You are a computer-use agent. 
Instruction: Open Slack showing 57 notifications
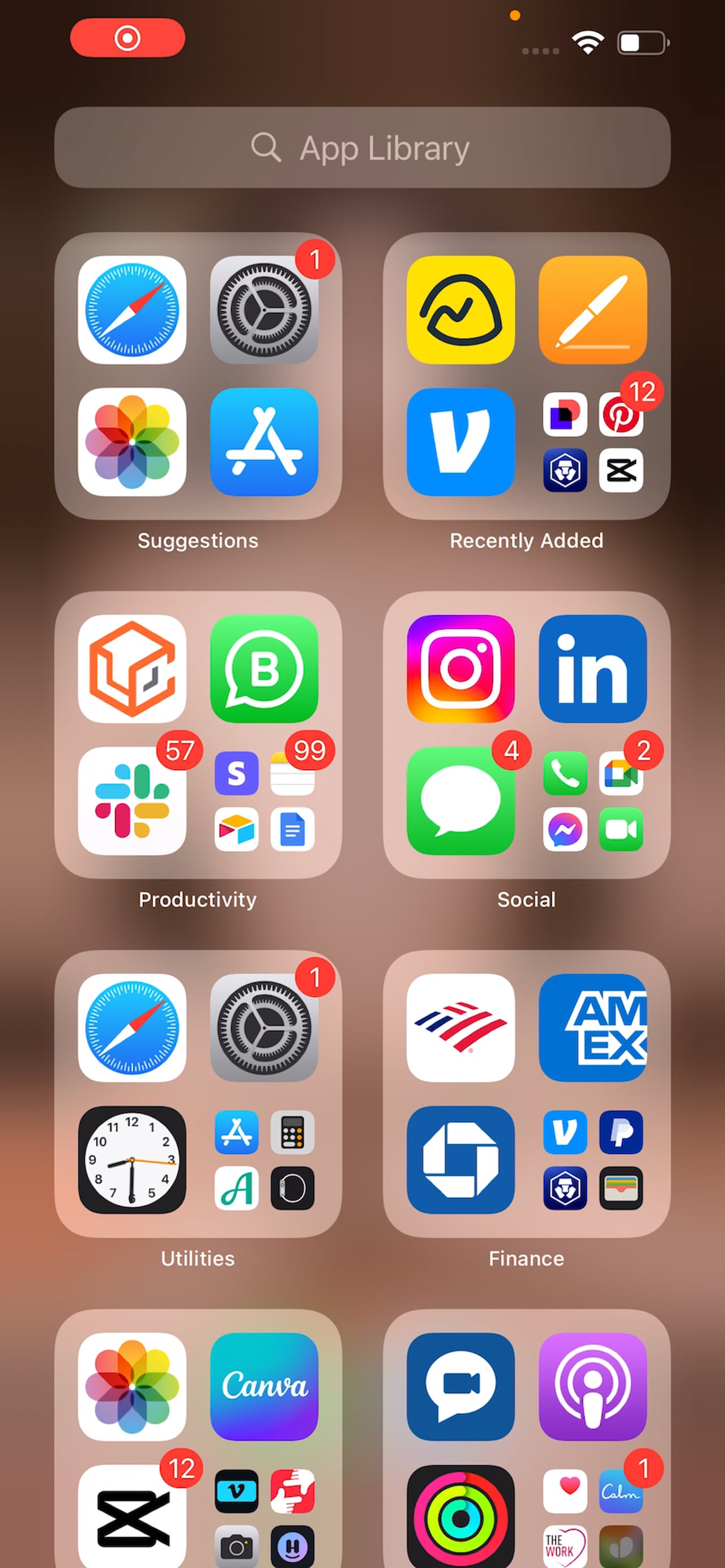coord(131,802)
